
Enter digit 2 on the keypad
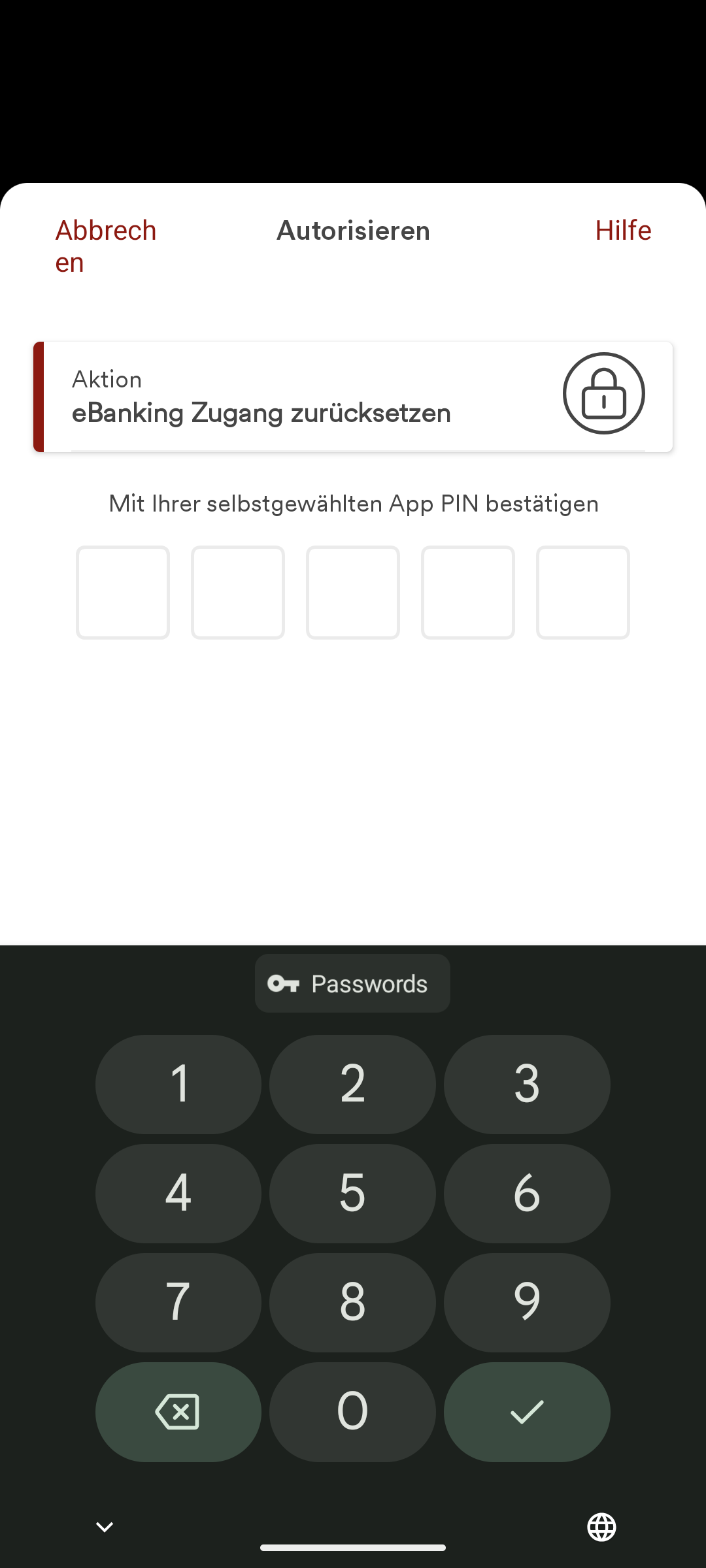(x=352, y=1084)
